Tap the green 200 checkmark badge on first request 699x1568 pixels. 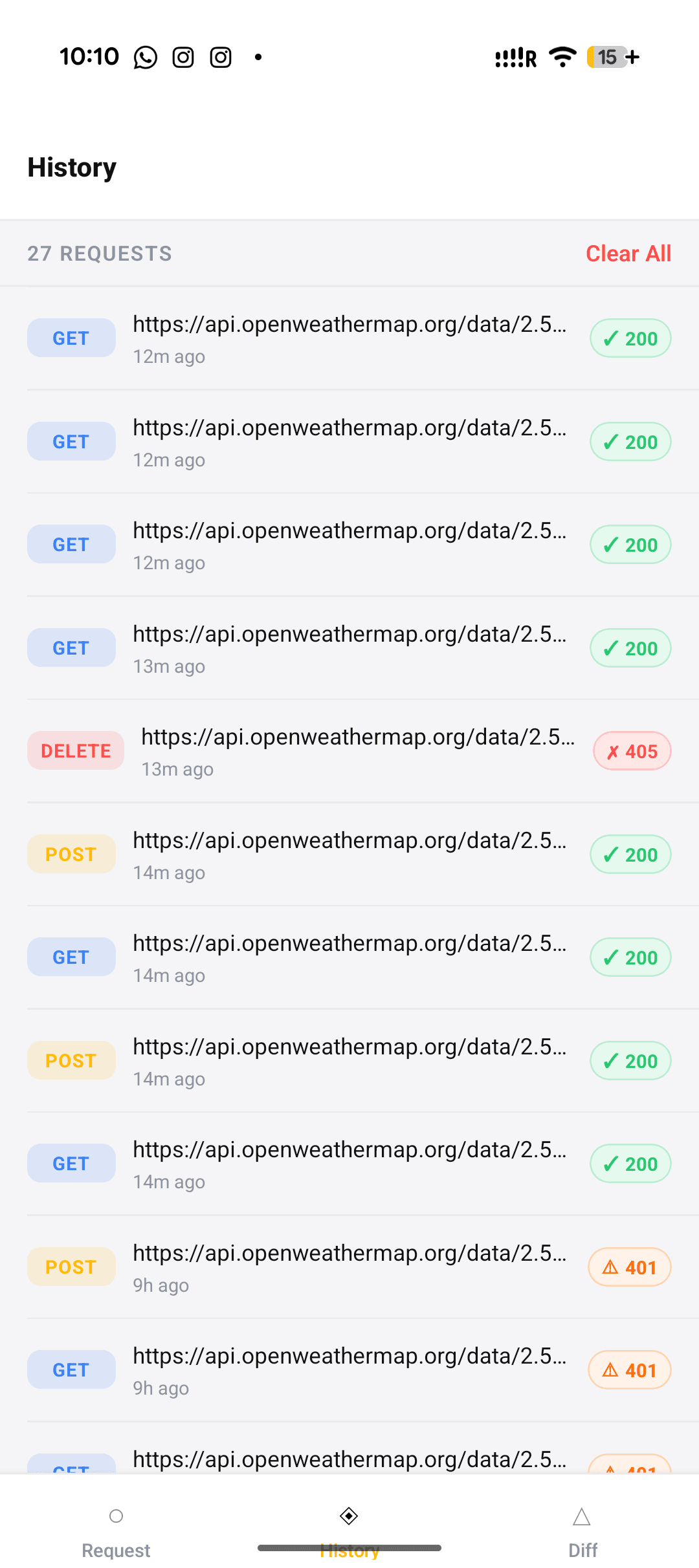click(x=630, y=338)
